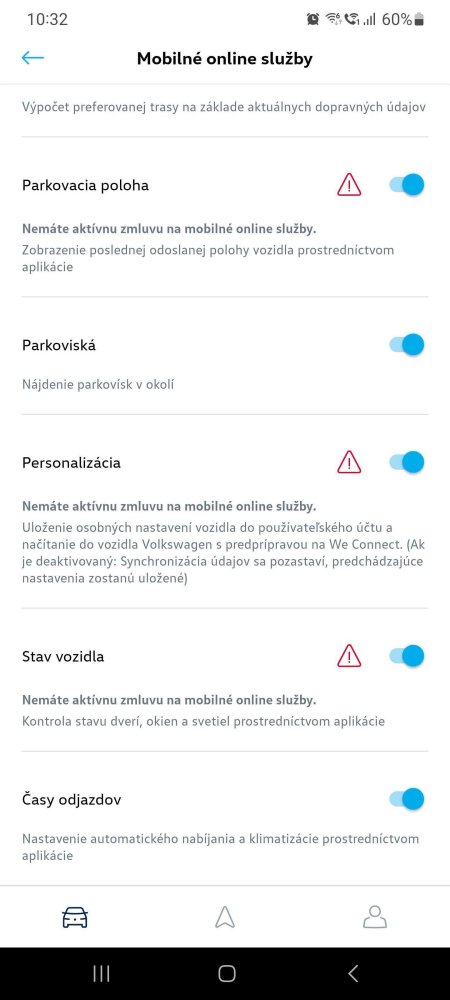Screen dimensions: 450x1000
Task: Toggle the Časy odjazdov switch
Action: [x=407, y=798]
